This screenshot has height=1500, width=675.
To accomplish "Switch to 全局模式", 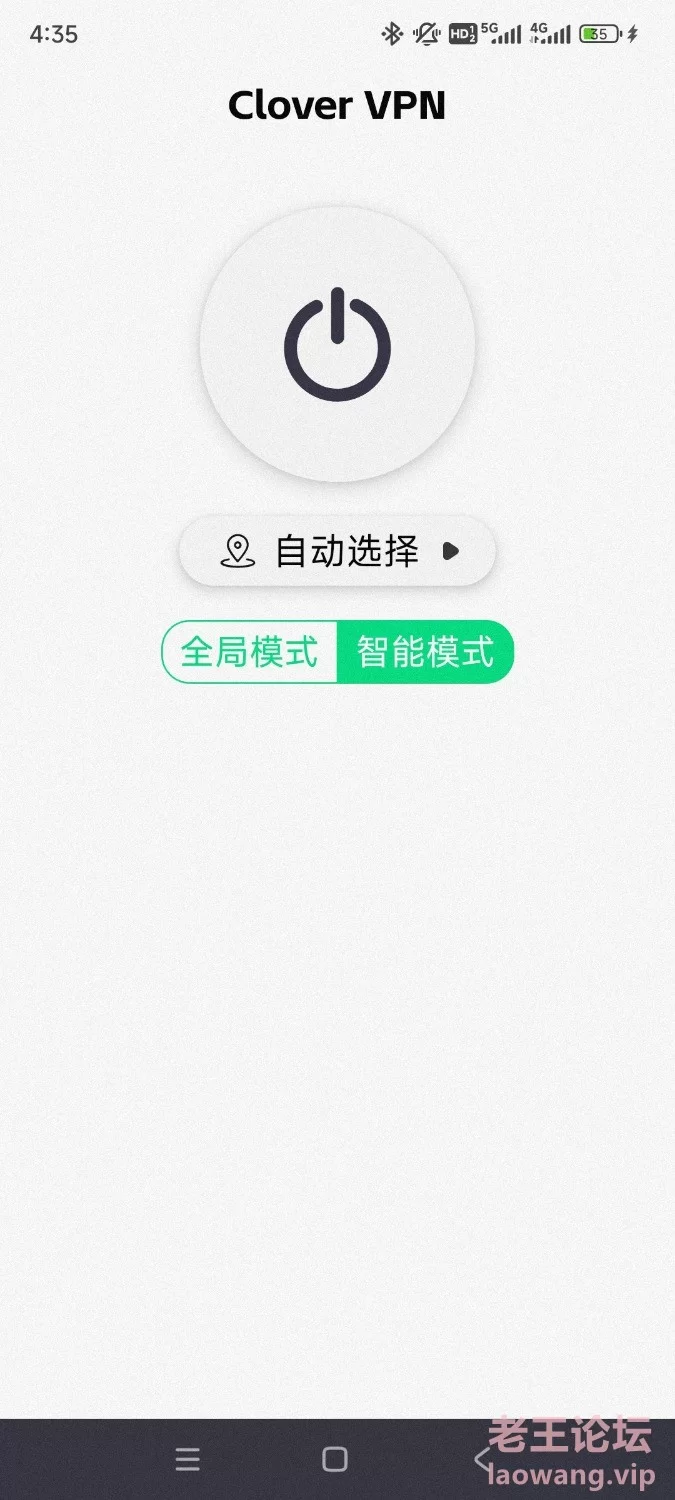I will (250, 652).
